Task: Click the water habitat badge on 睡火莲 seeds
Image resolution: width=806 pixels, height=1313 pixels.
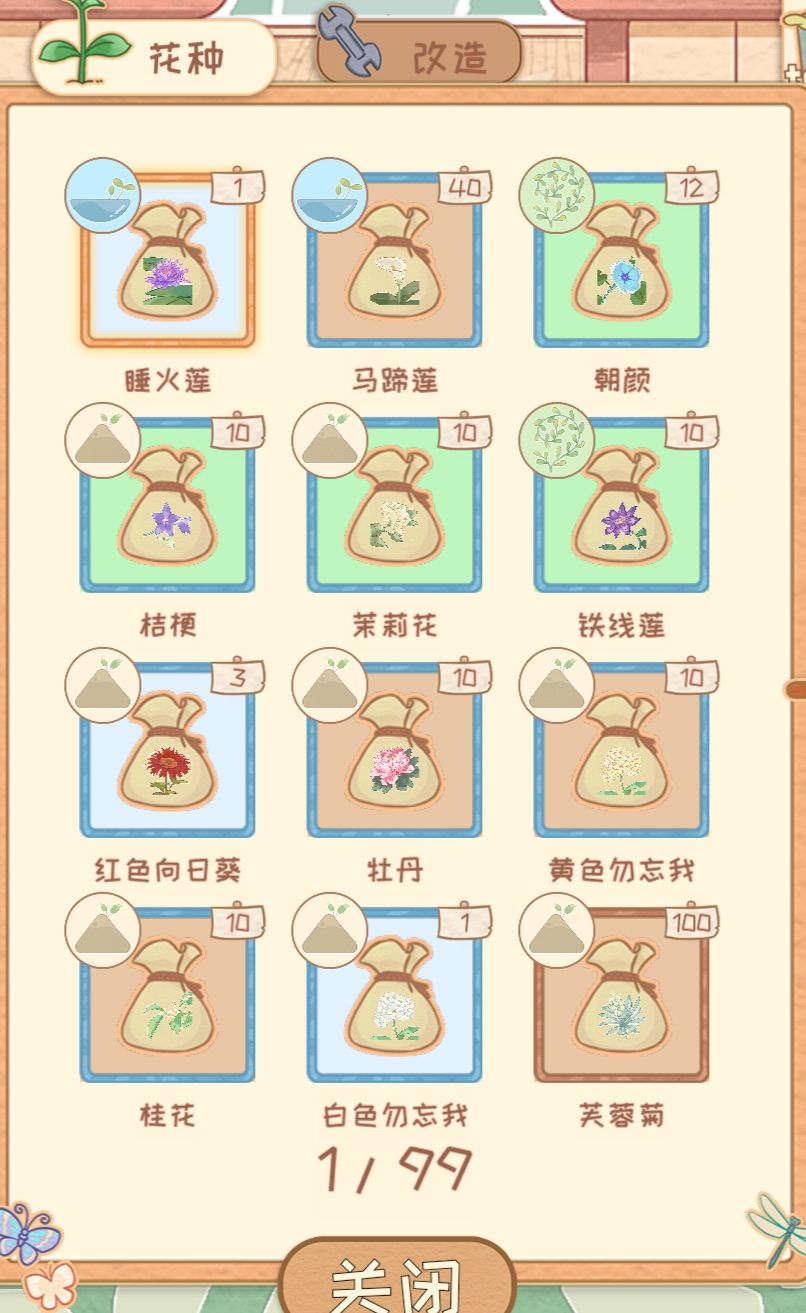Action: click(102, 194)
